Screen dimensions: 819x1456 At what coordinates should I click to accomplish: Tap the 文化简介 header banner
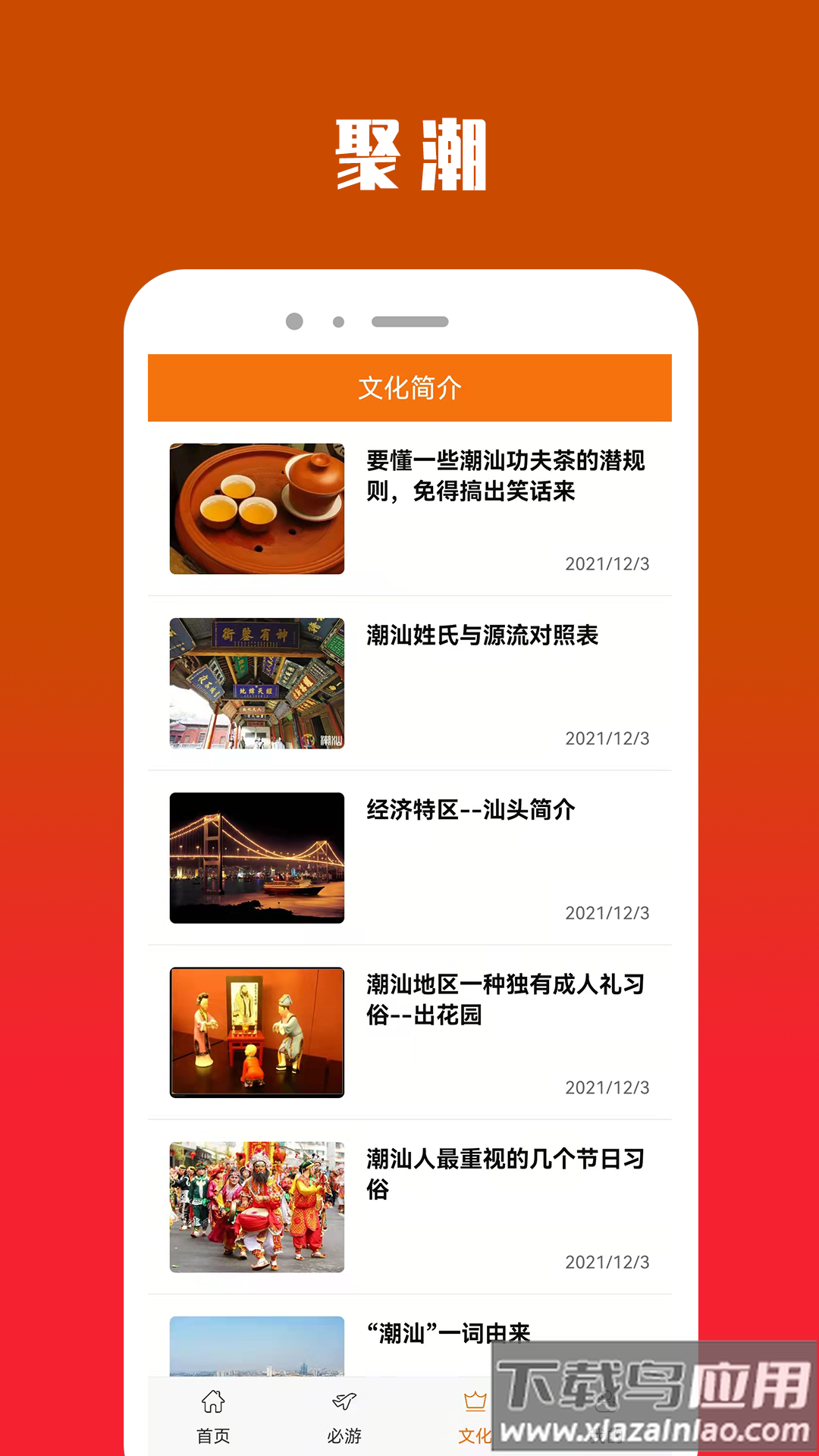409,387
